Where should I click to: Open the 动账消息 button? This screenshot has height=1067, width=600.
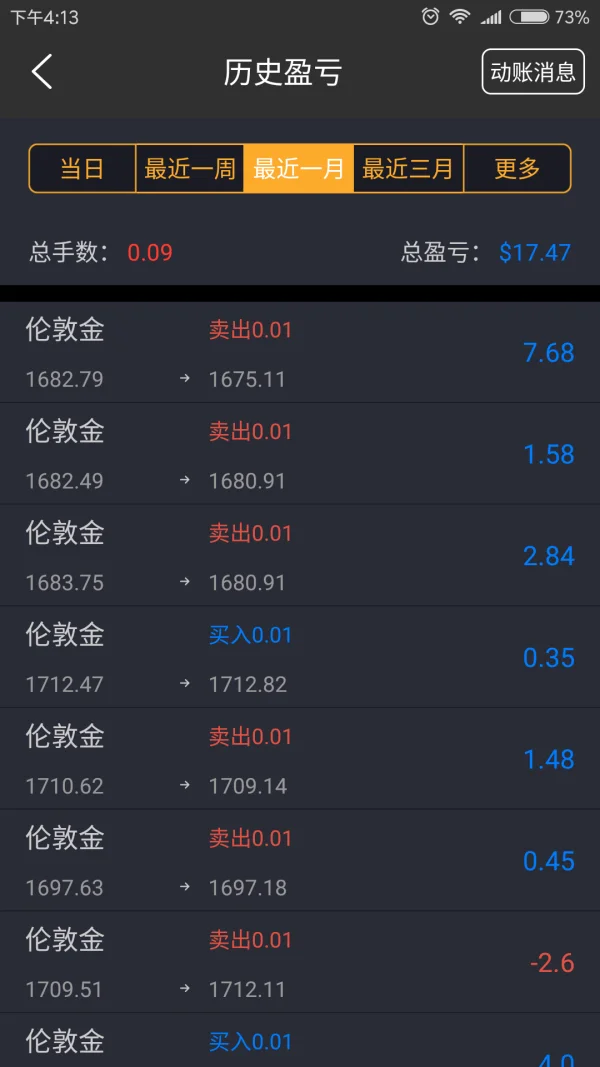tap(532, 72)
